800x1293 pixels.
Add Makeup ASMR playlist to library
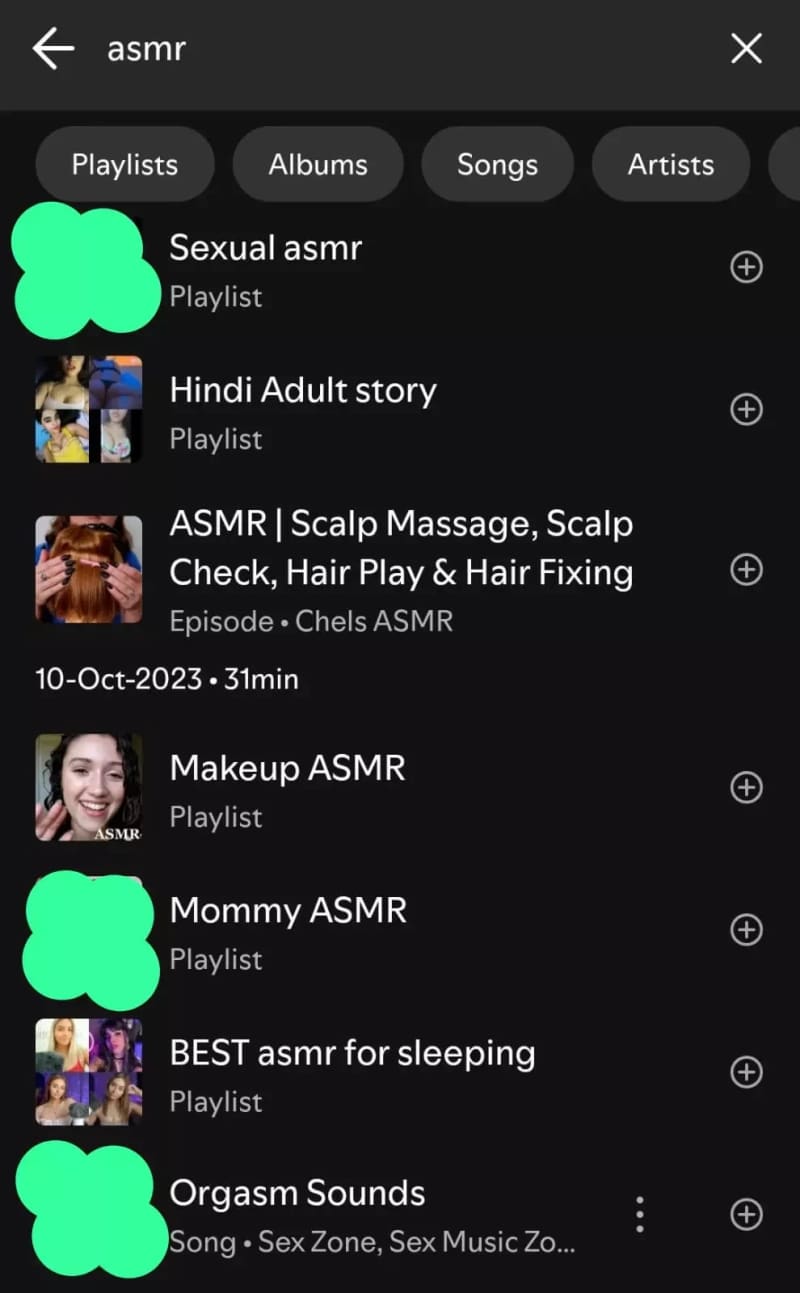(x=746, y=788)
